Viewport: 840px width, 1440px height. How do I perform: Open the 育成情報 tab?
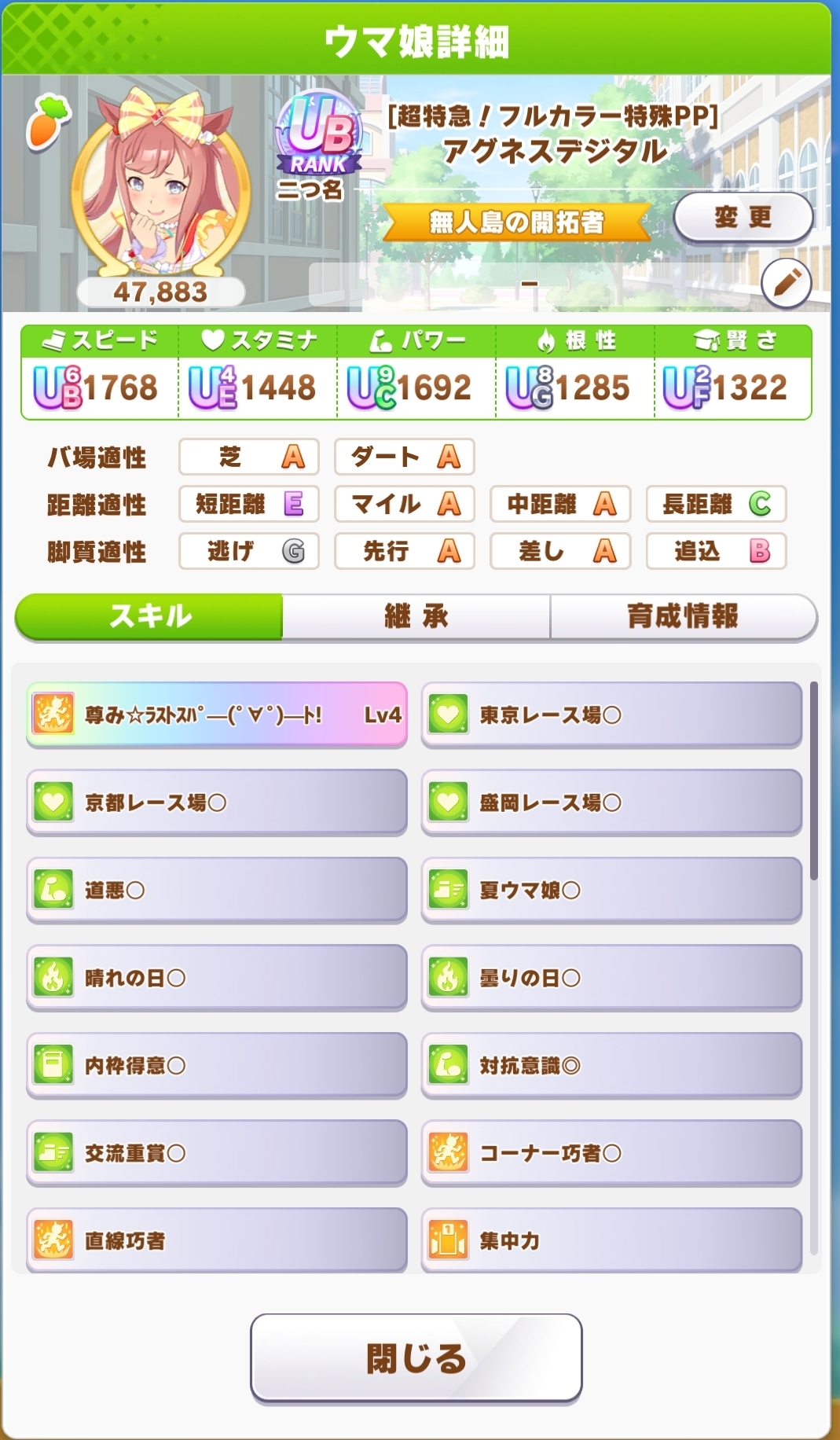click(683, 616)
